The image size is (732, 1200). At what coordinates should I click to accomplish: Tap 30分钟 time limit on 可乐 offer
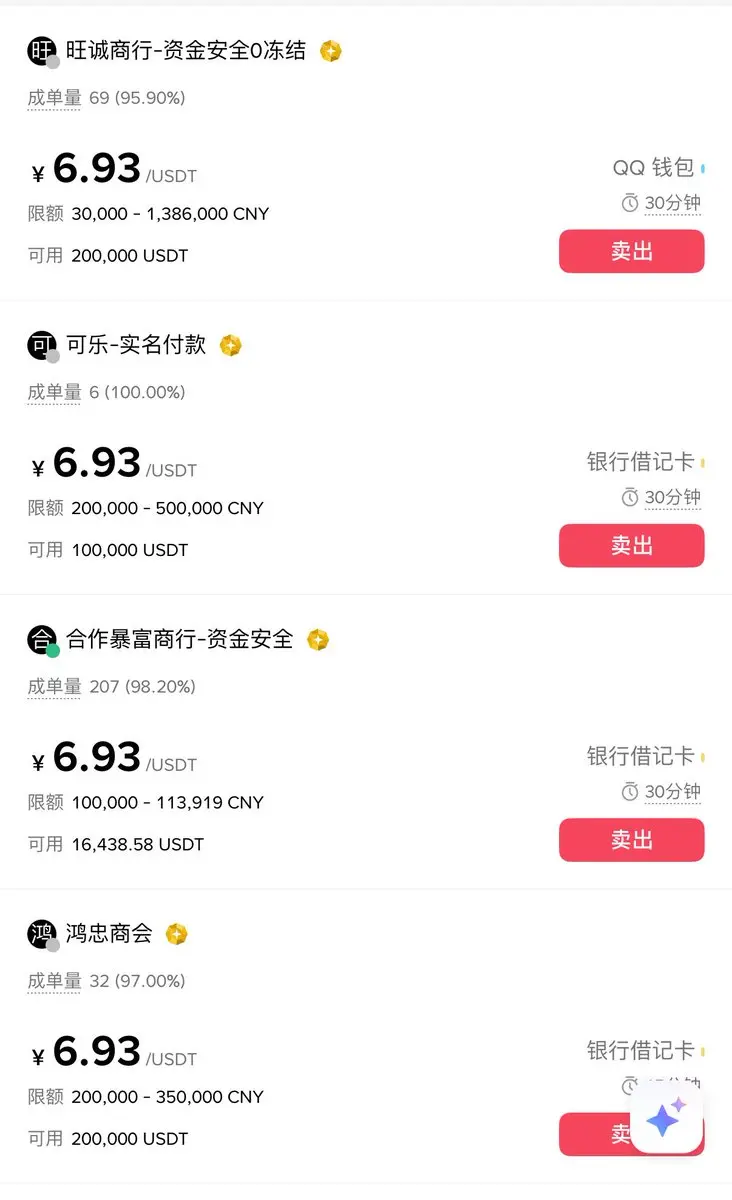point(672,497)
